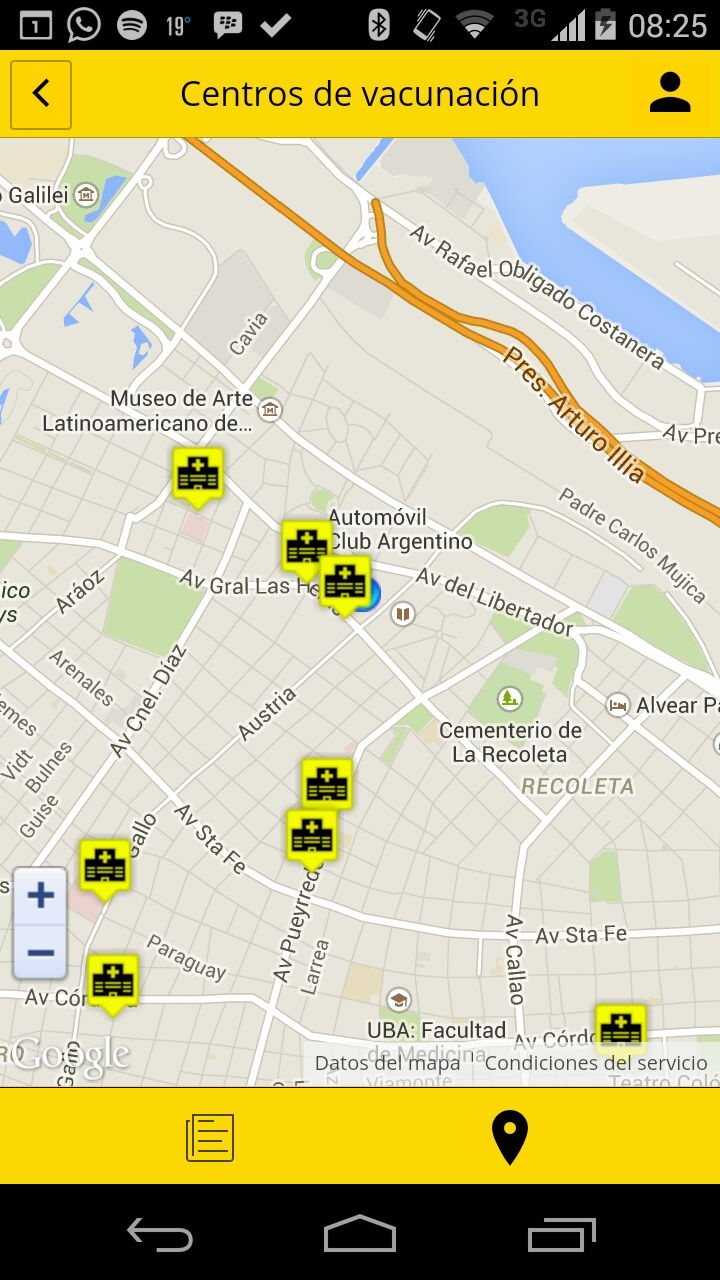Open the Android recent apps button
The width and height of the screenshot is (720, 1280).
pos(561,1235)
